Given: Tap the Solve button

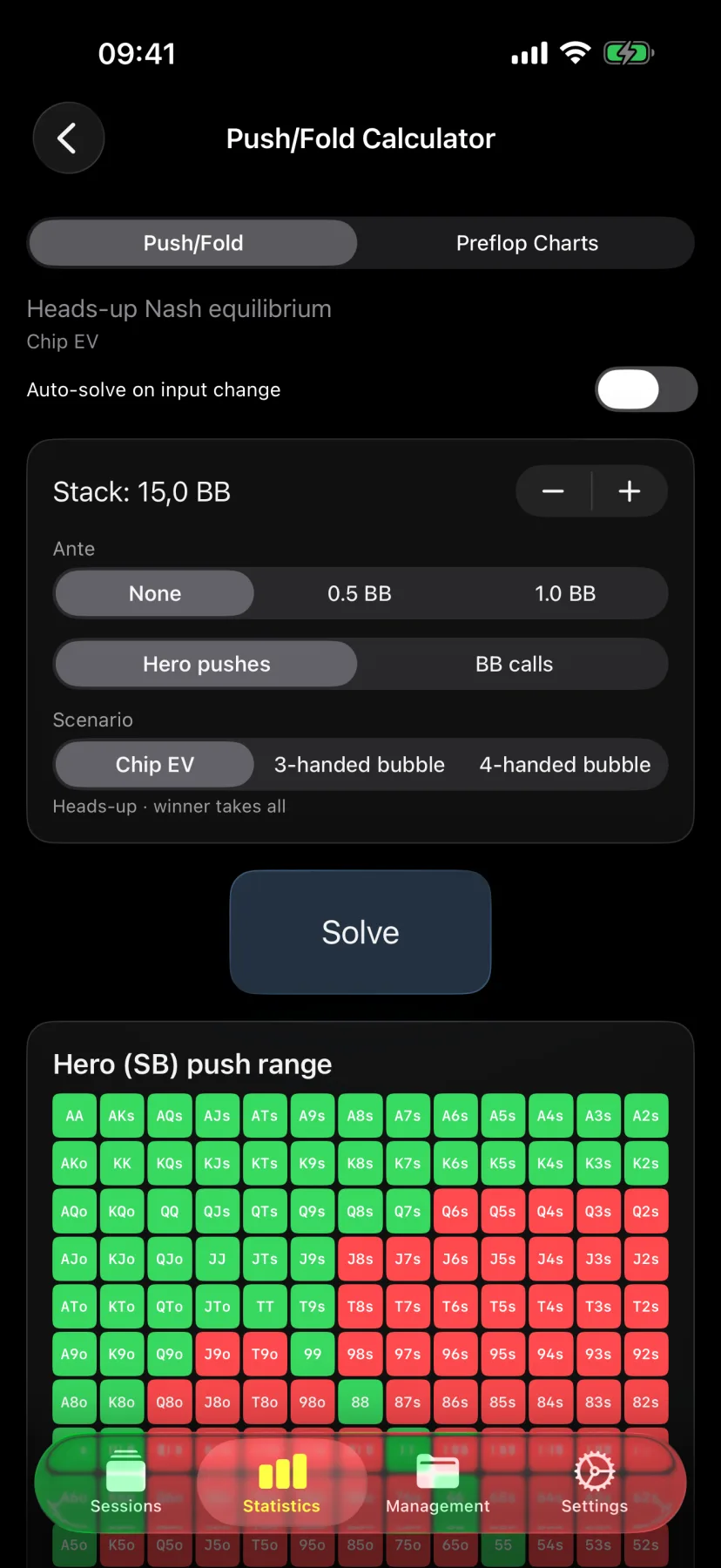Looking at the screenshot, I should tap(360, 932).
